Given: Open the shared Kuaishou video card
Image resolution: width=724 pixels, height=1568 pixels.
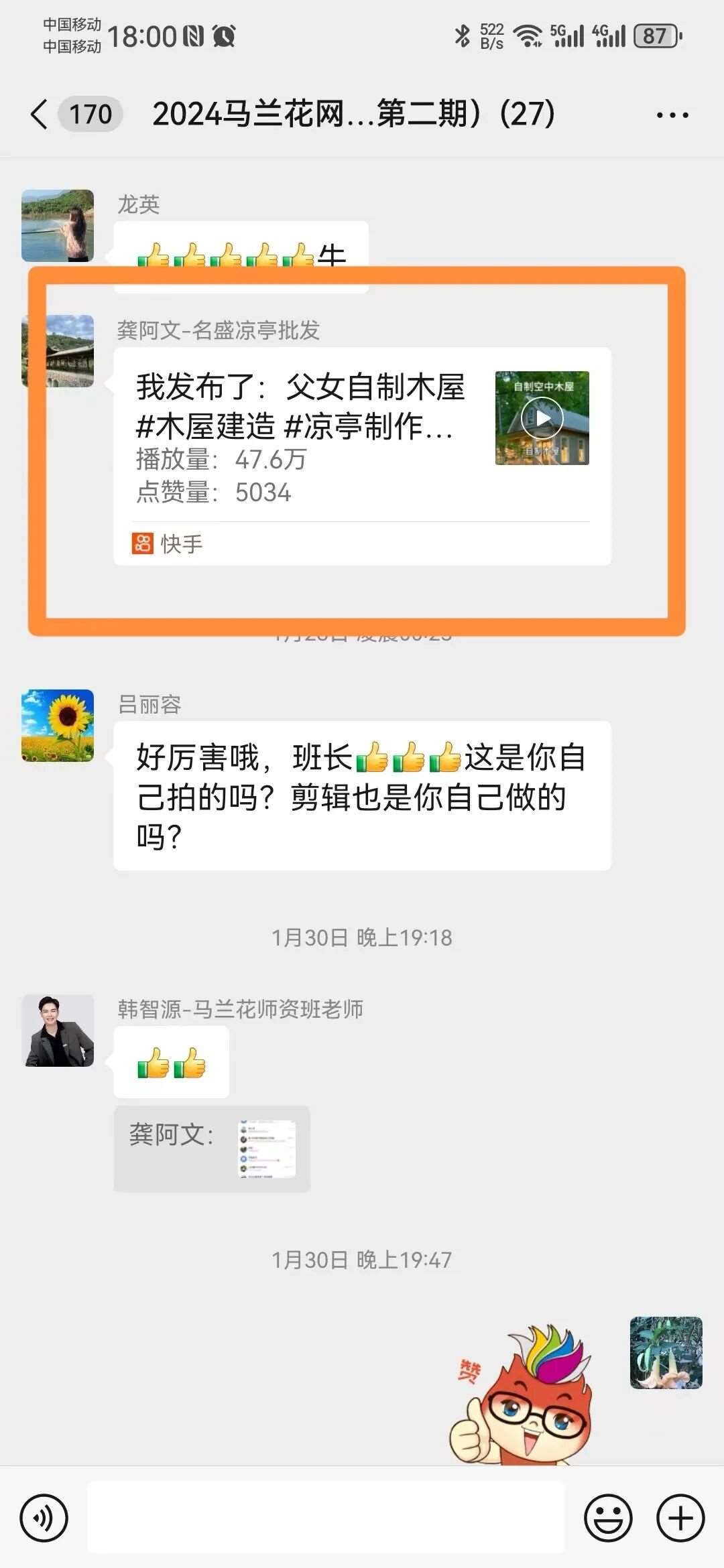Looking at the screenshot, I should [362, 456].
